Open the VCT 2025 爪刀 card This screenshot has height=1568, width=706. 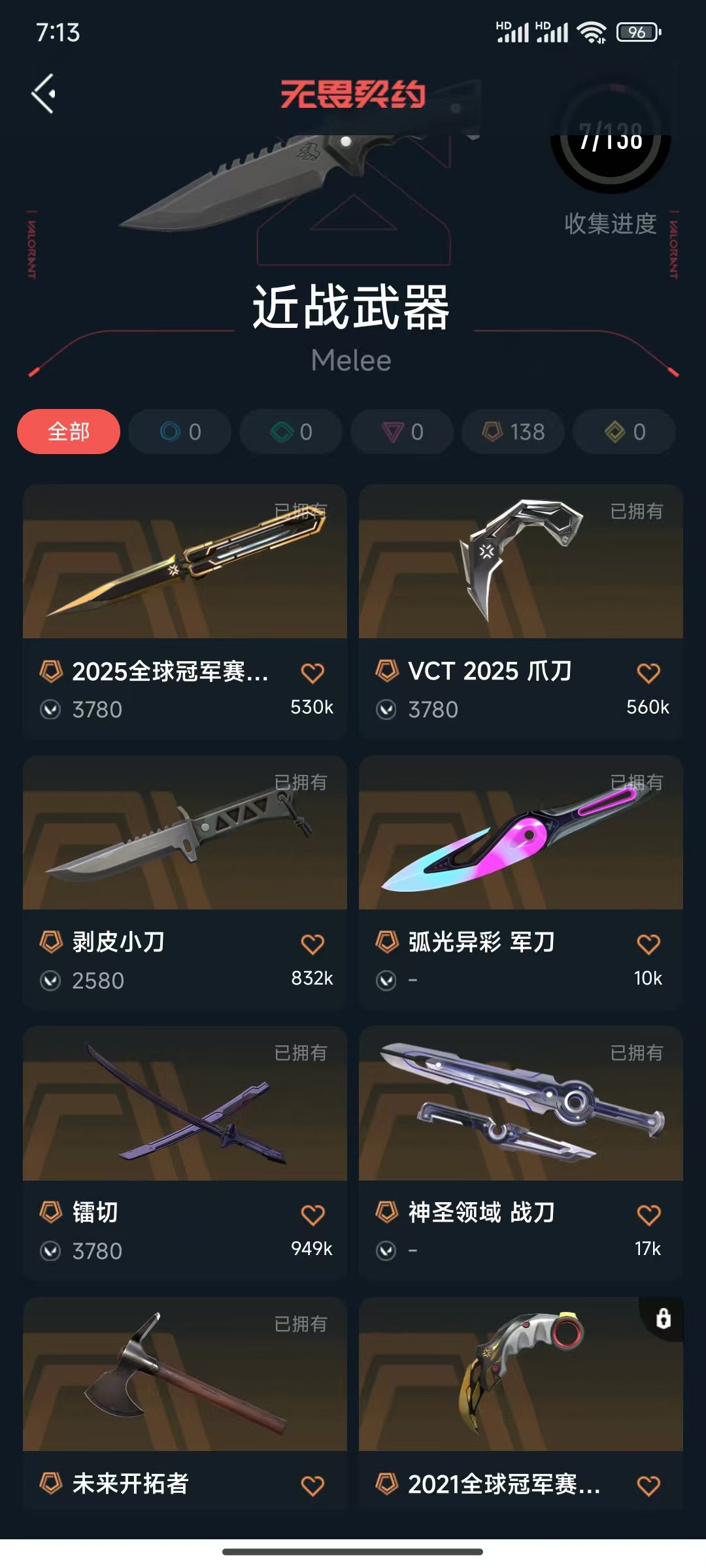point(521,562)
